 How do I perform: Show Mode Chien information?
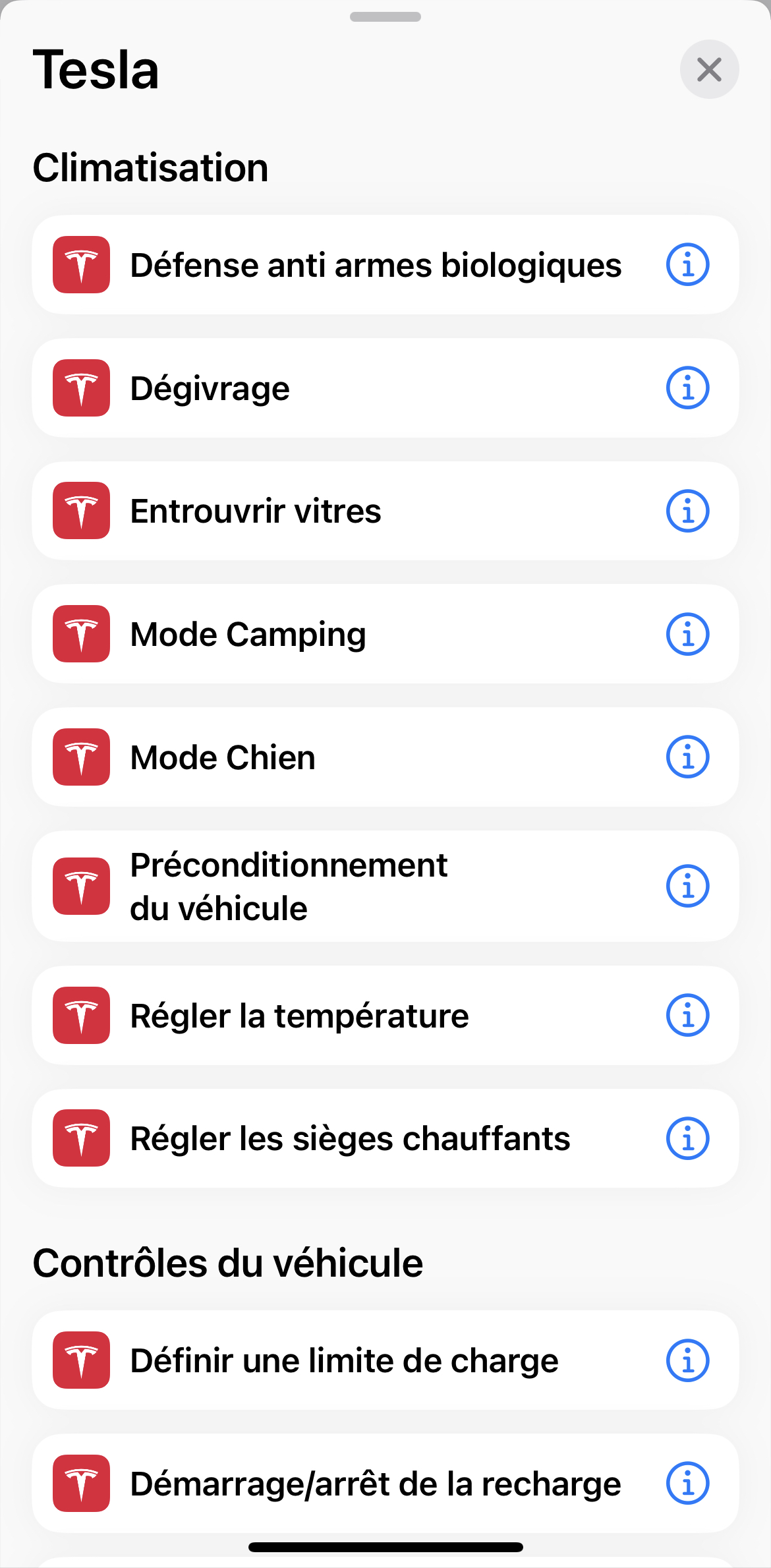click(687, 757)
